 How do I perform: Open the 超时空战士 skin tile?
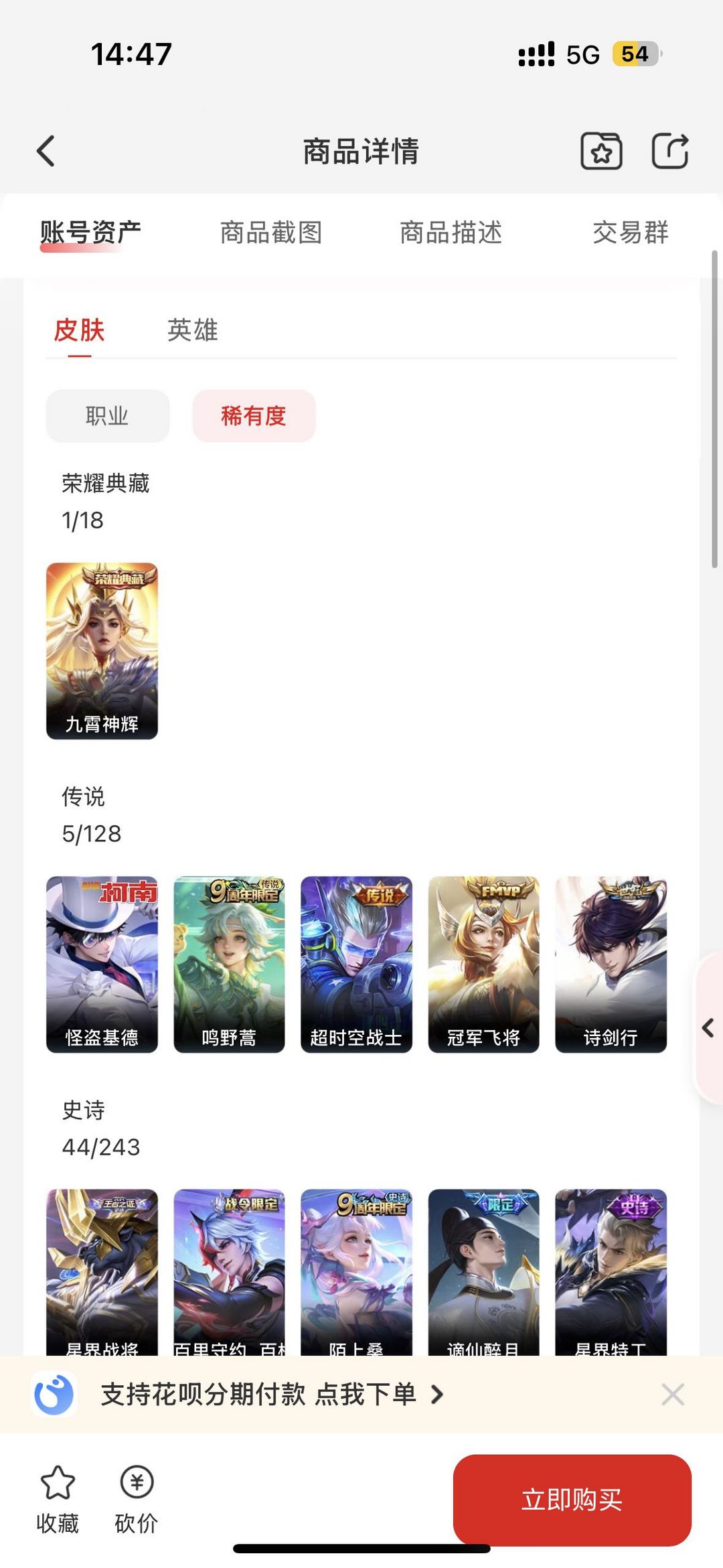(x=356, y=965)
